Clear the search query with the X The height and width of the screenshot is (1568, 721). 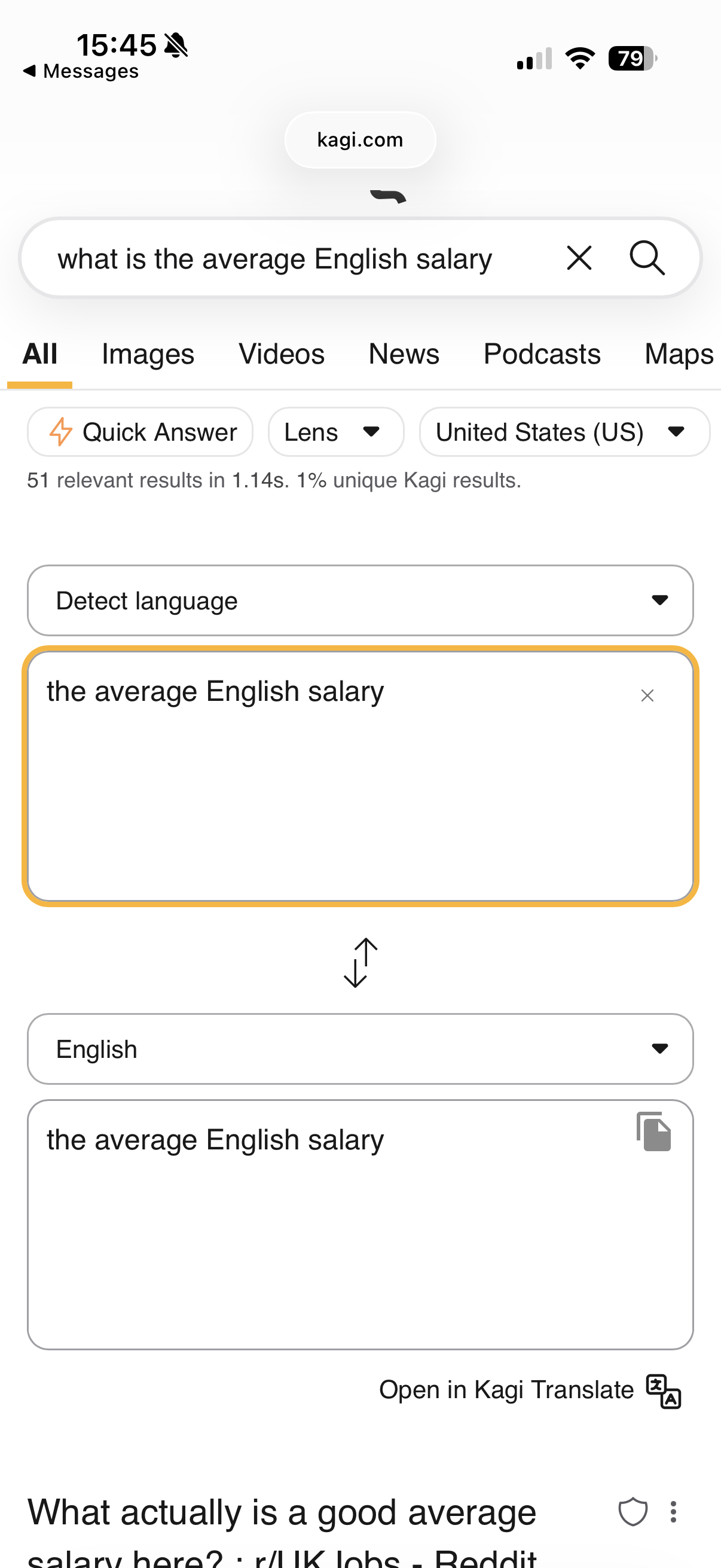pyautogui.click(x=579, y=258)
